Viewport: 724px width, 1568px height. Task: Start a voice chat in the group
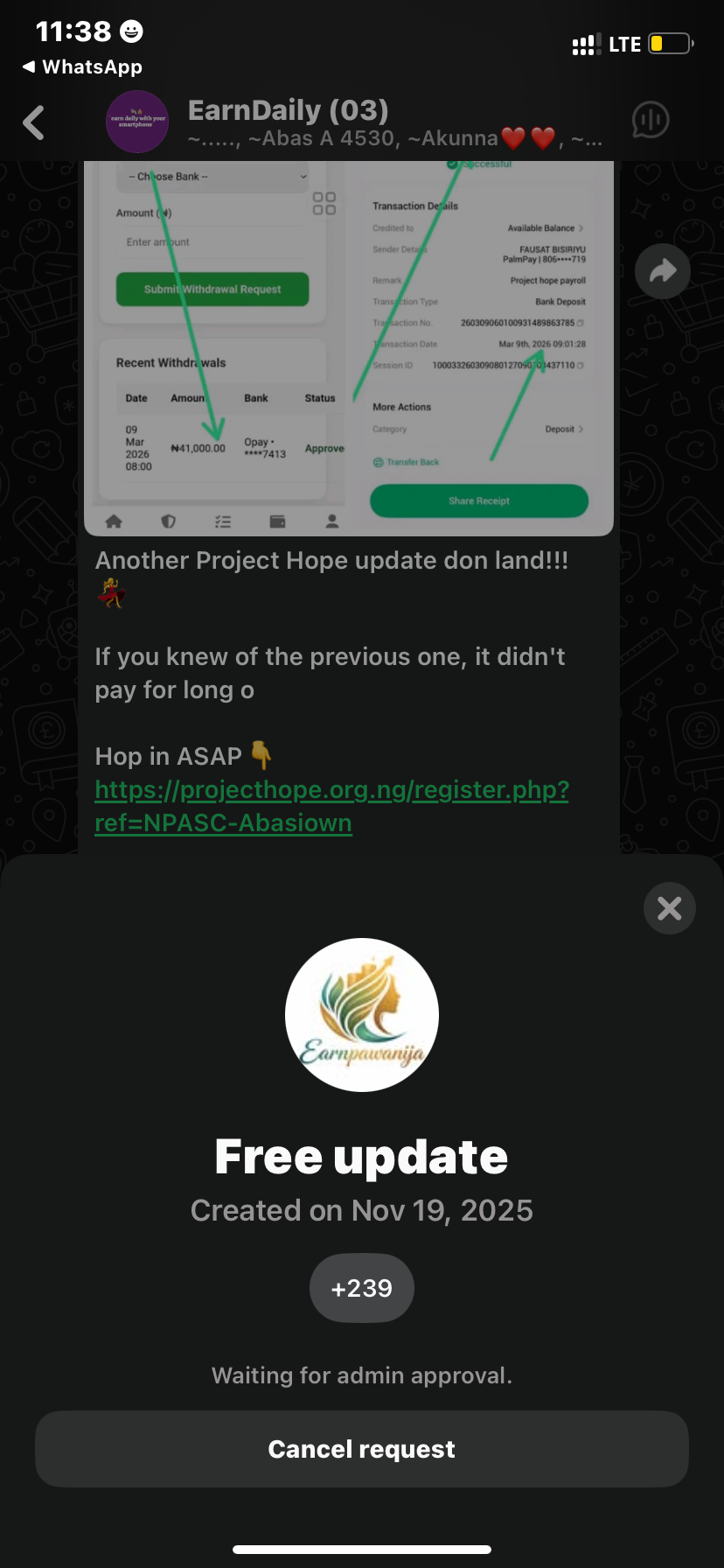point(651,121)
